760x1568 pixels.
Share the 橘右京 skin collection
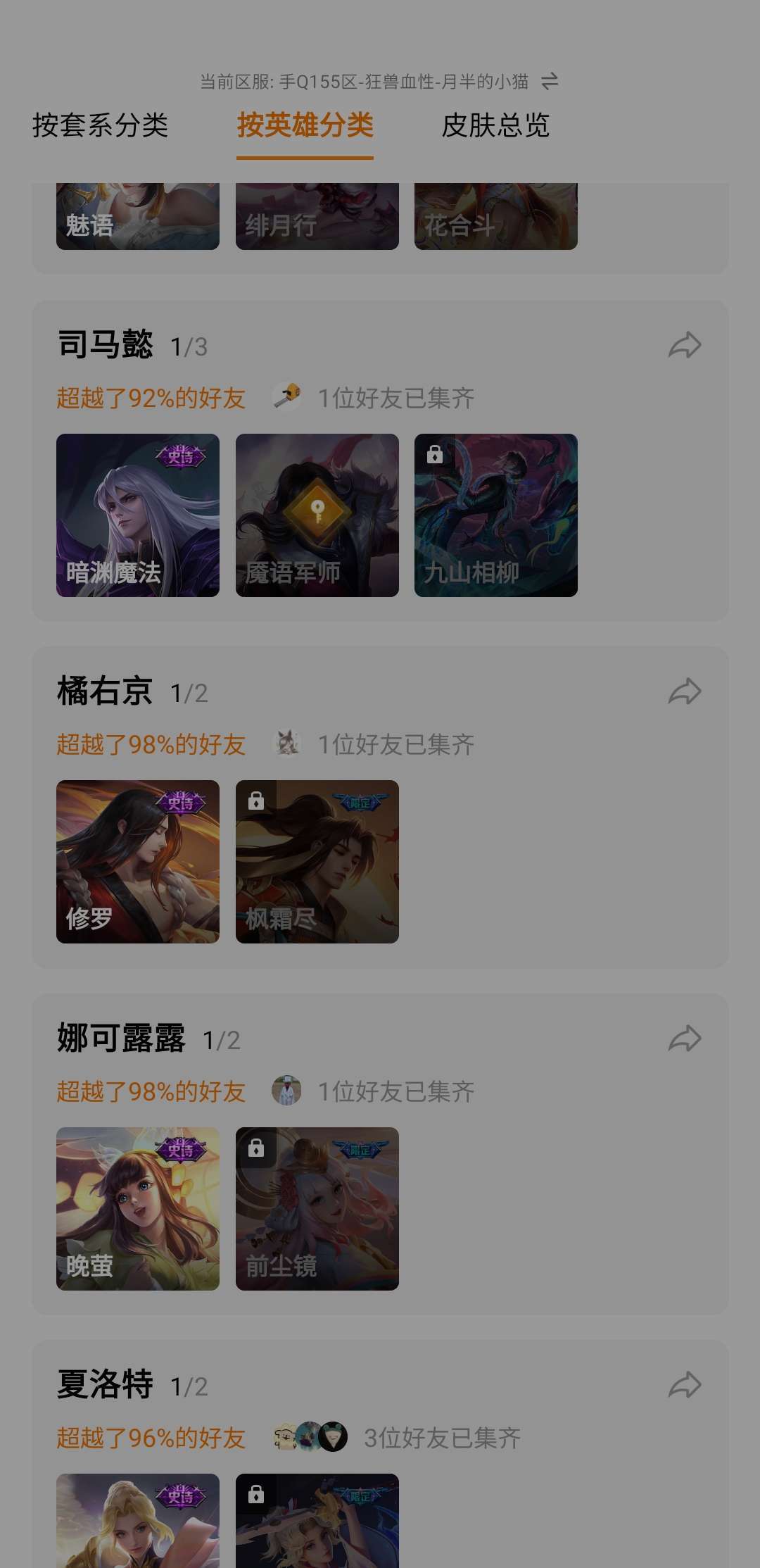coord(684,691)
